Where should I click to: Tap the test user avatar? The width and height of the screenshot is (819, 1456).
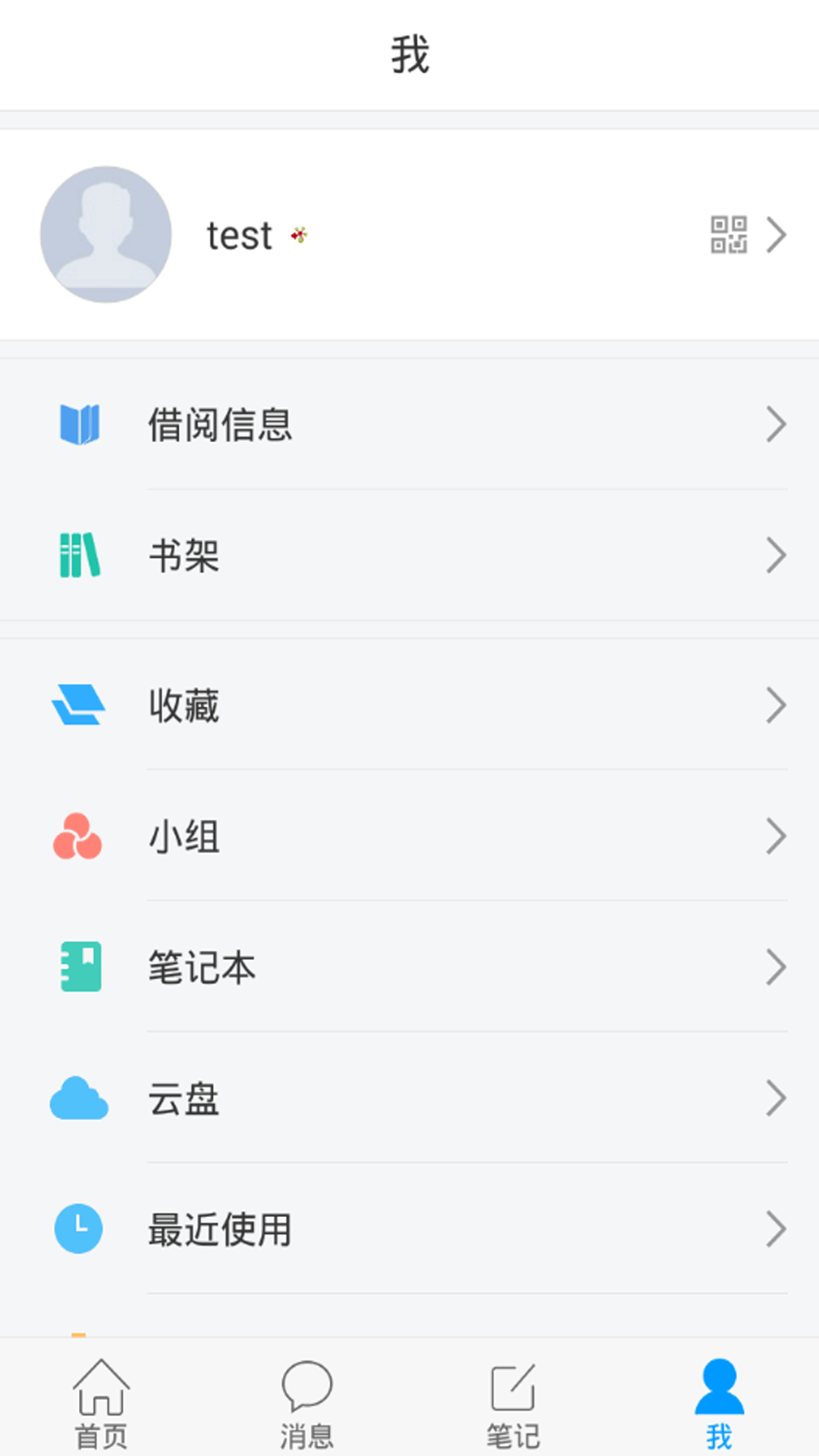point(106,234)
